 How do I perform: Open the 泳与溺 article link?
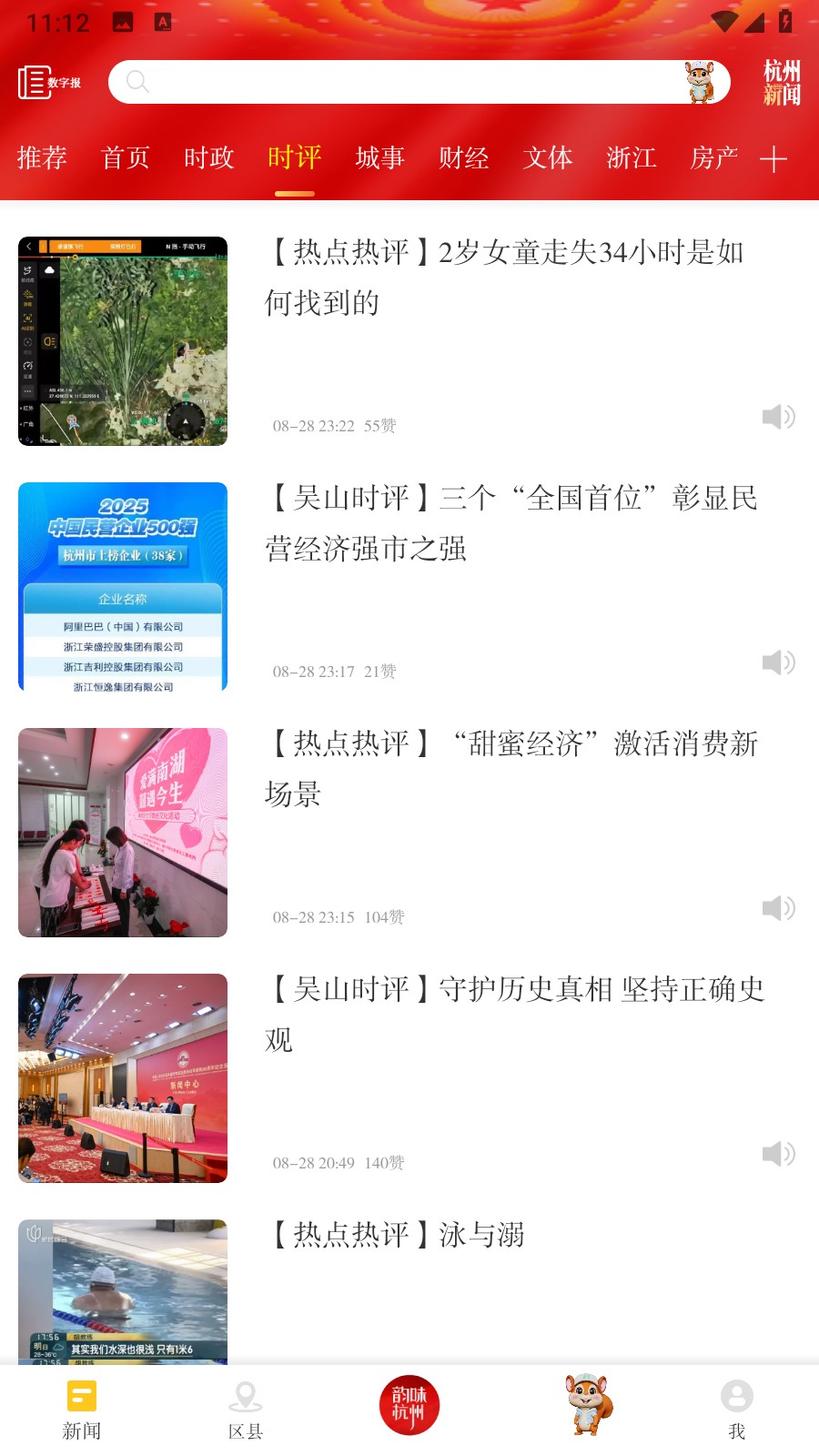pos(398,1236)
